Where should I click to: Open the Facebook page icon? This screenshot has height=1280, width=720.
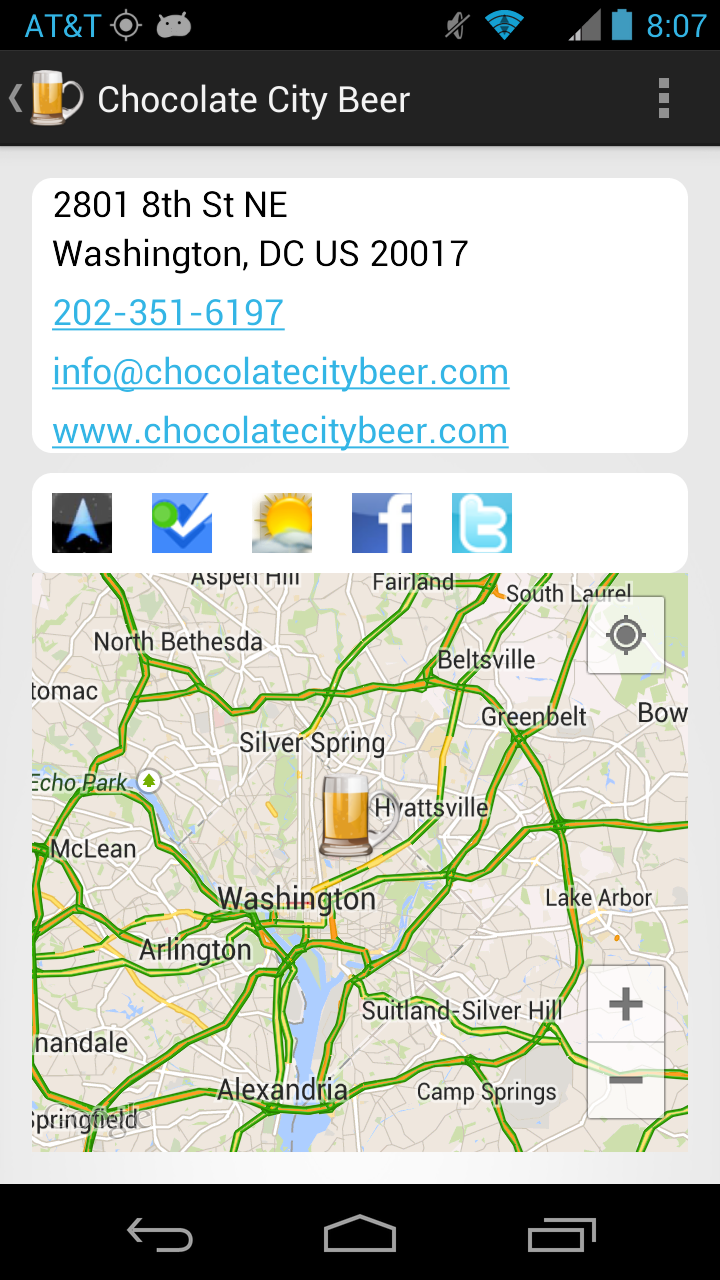382,523
